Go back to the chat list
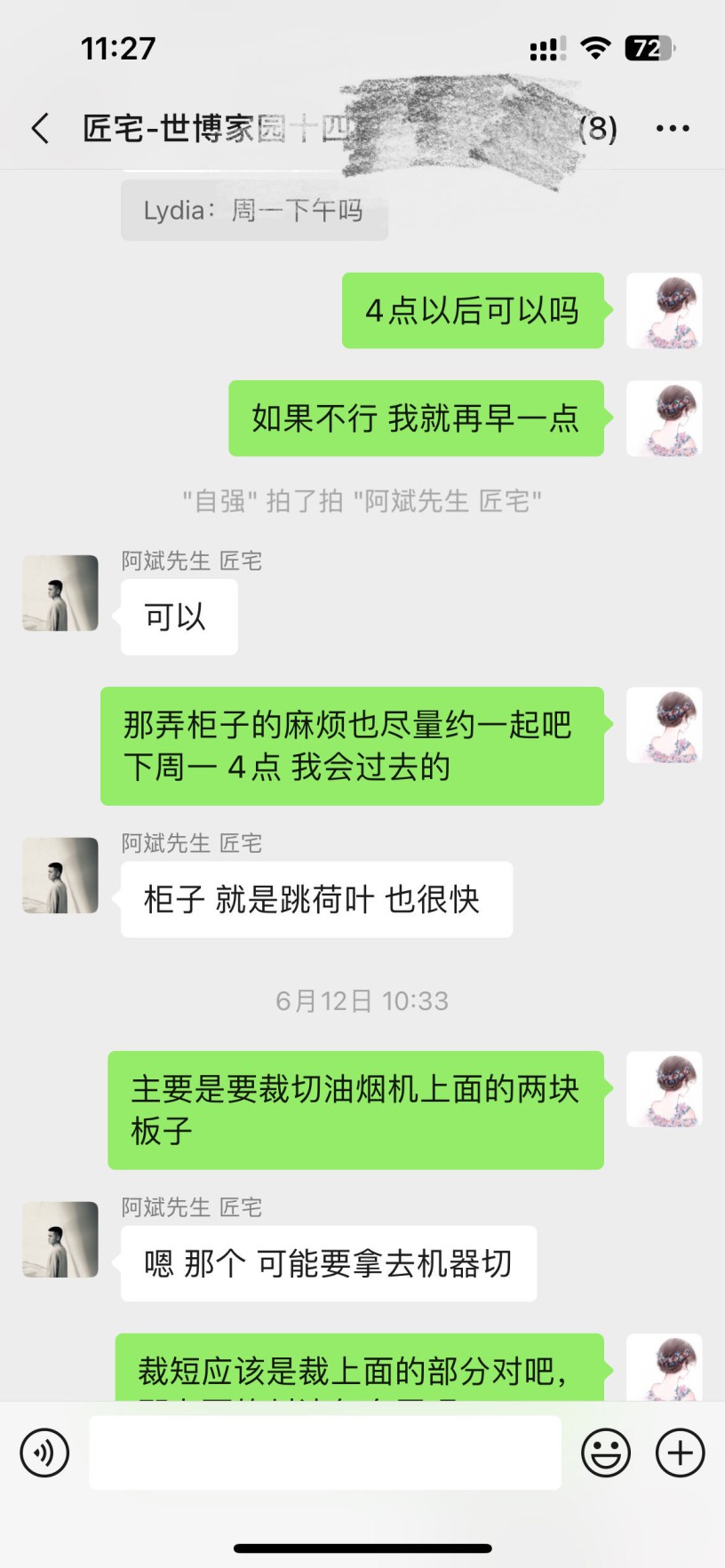The image size is (725, 1568). [x=40, y=129]
